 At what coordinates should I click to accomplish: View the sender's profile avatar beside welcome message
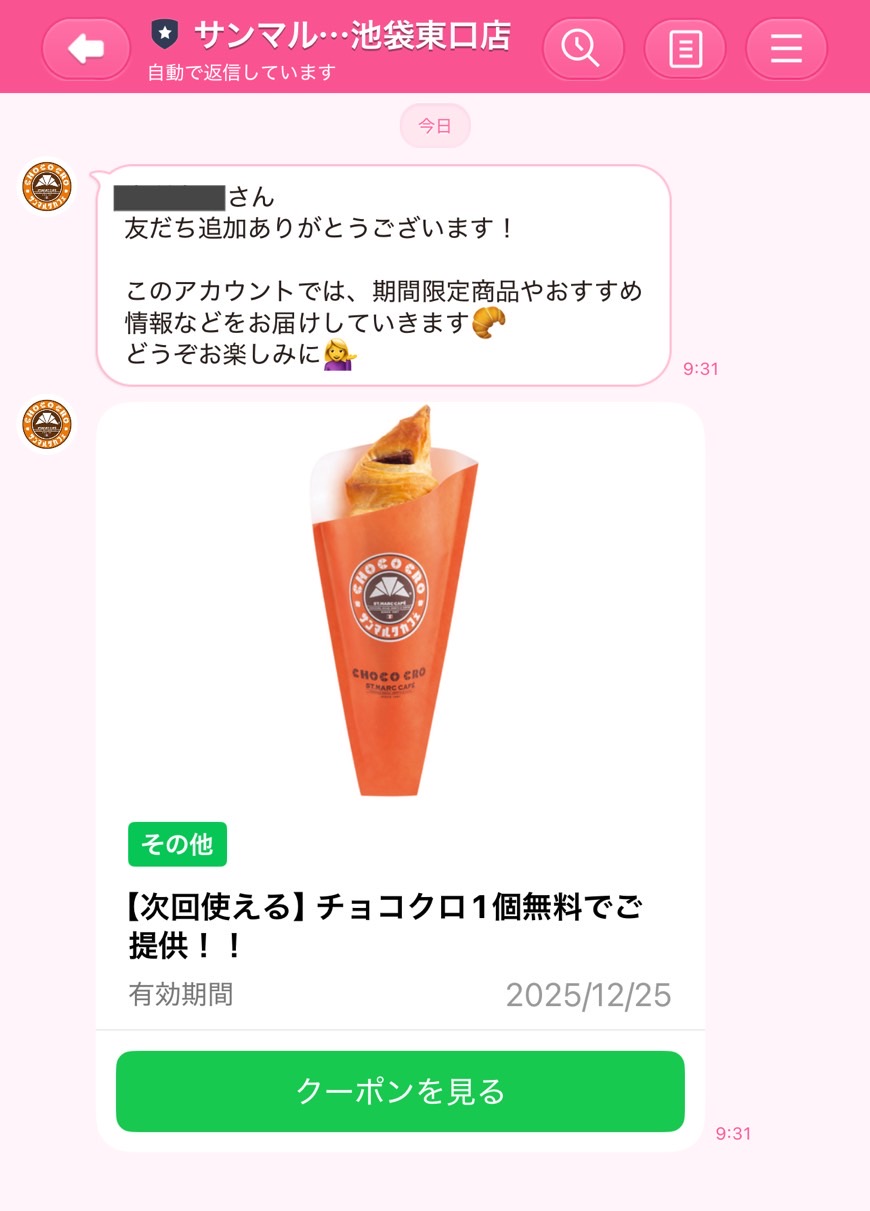47,186
